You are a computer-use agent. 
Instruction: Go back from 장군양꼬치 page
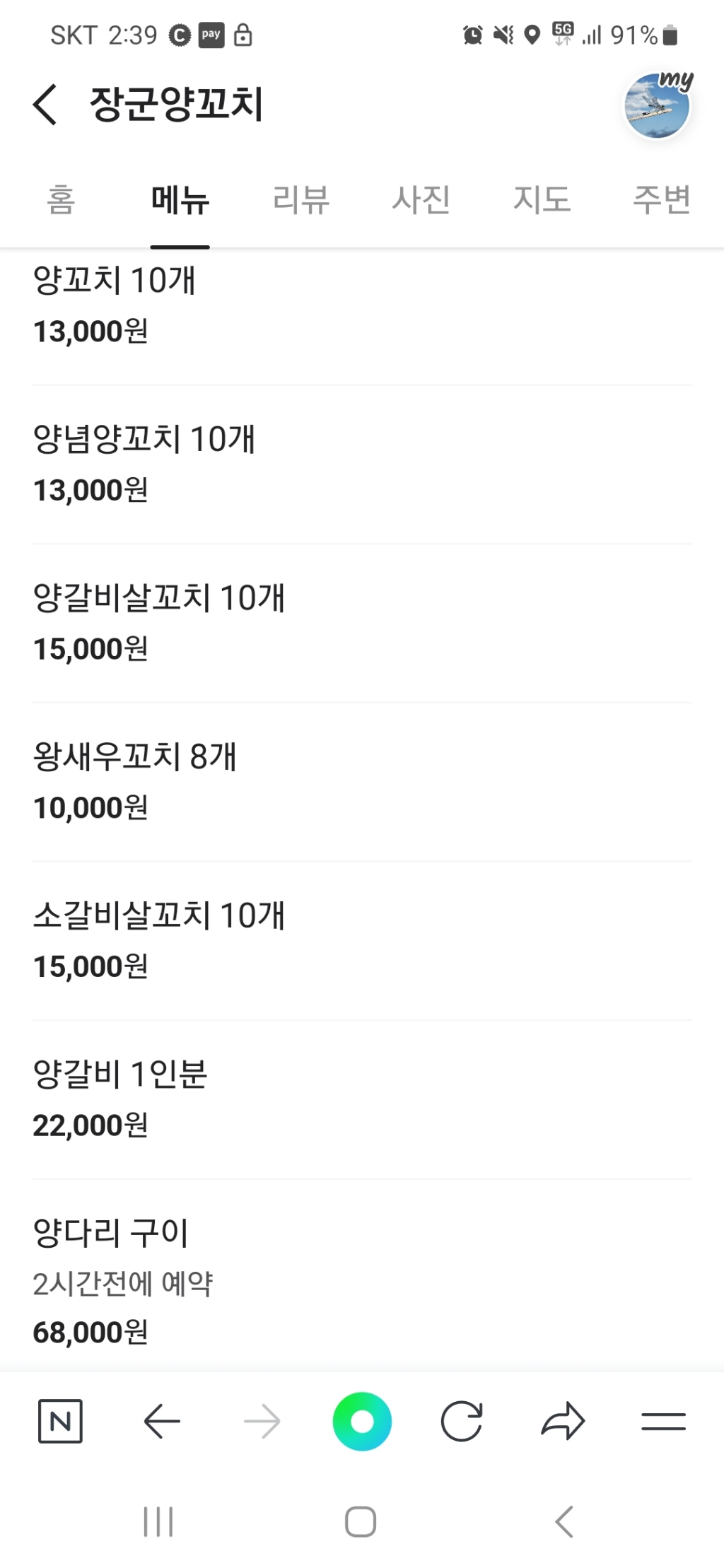[x=45, y=105]
